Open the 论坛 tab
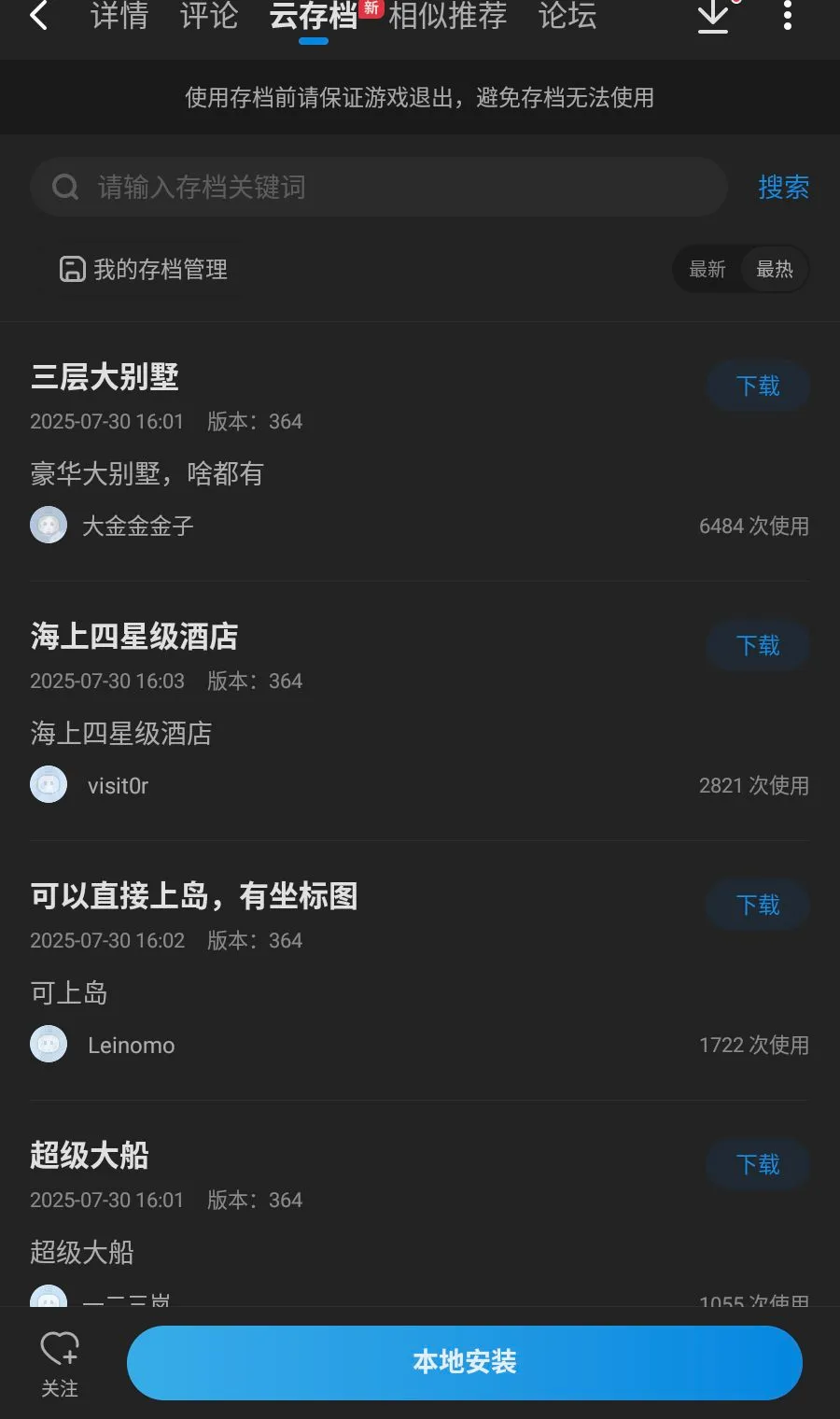Viewport: 840px width, 1419px height. [567, 16]
